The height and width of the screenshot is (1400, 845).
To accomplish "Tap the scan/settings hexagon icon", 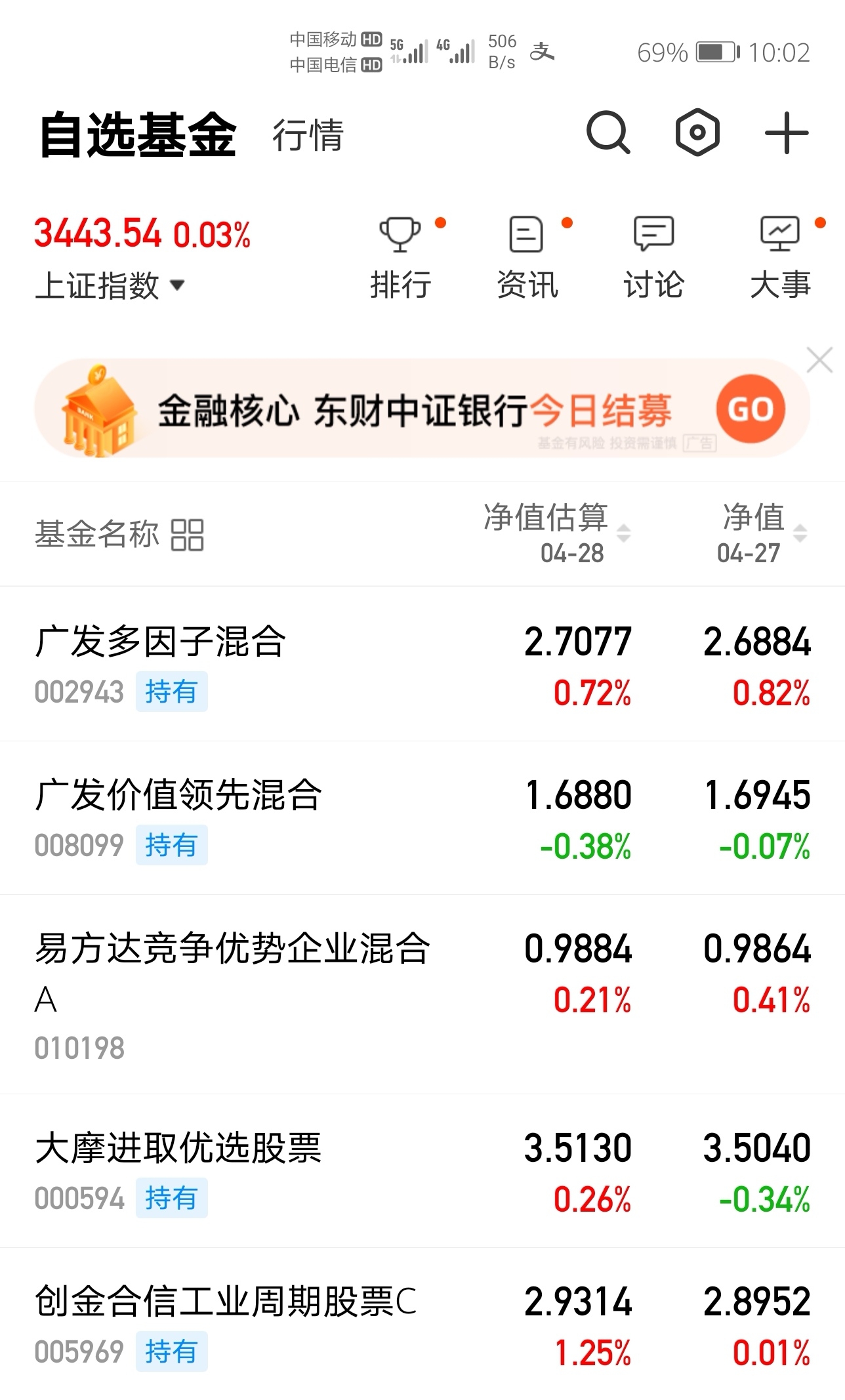I will [697, 133].
